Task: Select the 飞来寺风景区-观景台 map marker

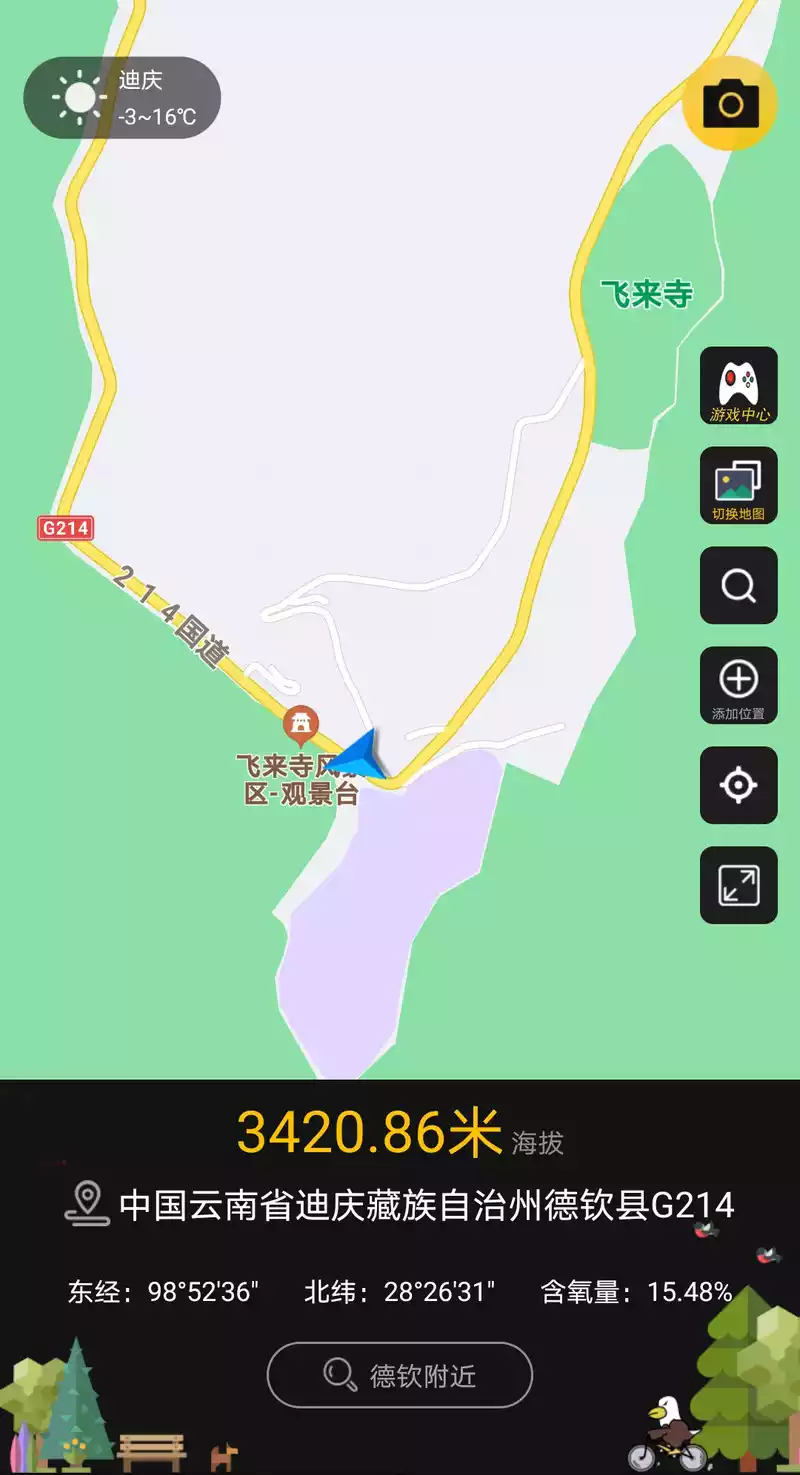Action: [299, 721]
